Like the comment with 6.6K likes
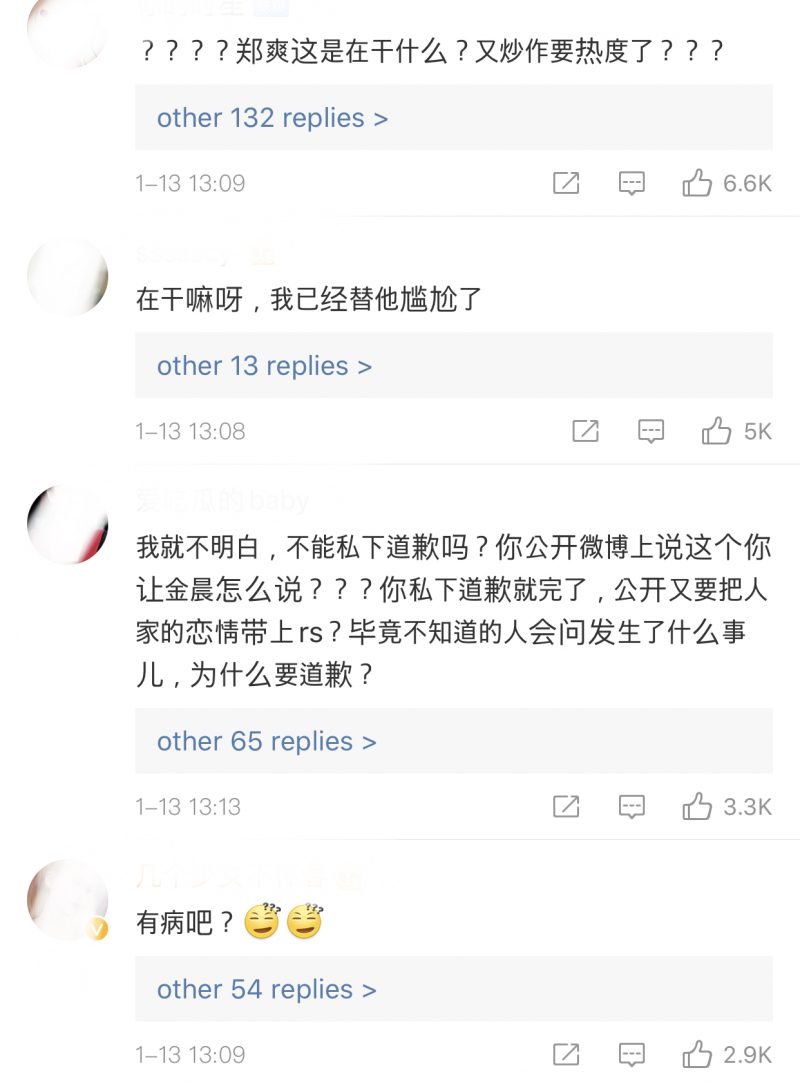Viewport: 800px width, 1086px height. [x=697, y=183]
